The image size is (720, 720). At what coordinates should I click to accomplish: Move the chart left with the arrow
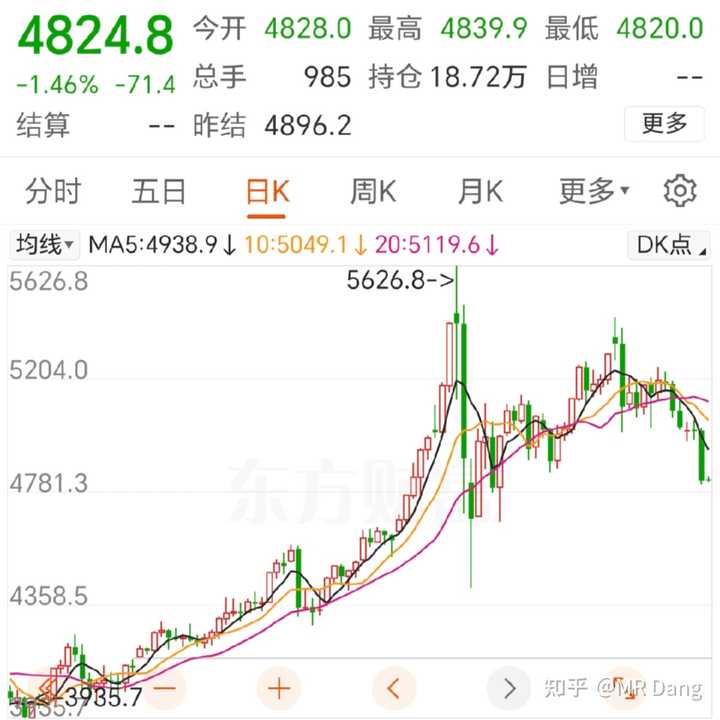[394, 688]
